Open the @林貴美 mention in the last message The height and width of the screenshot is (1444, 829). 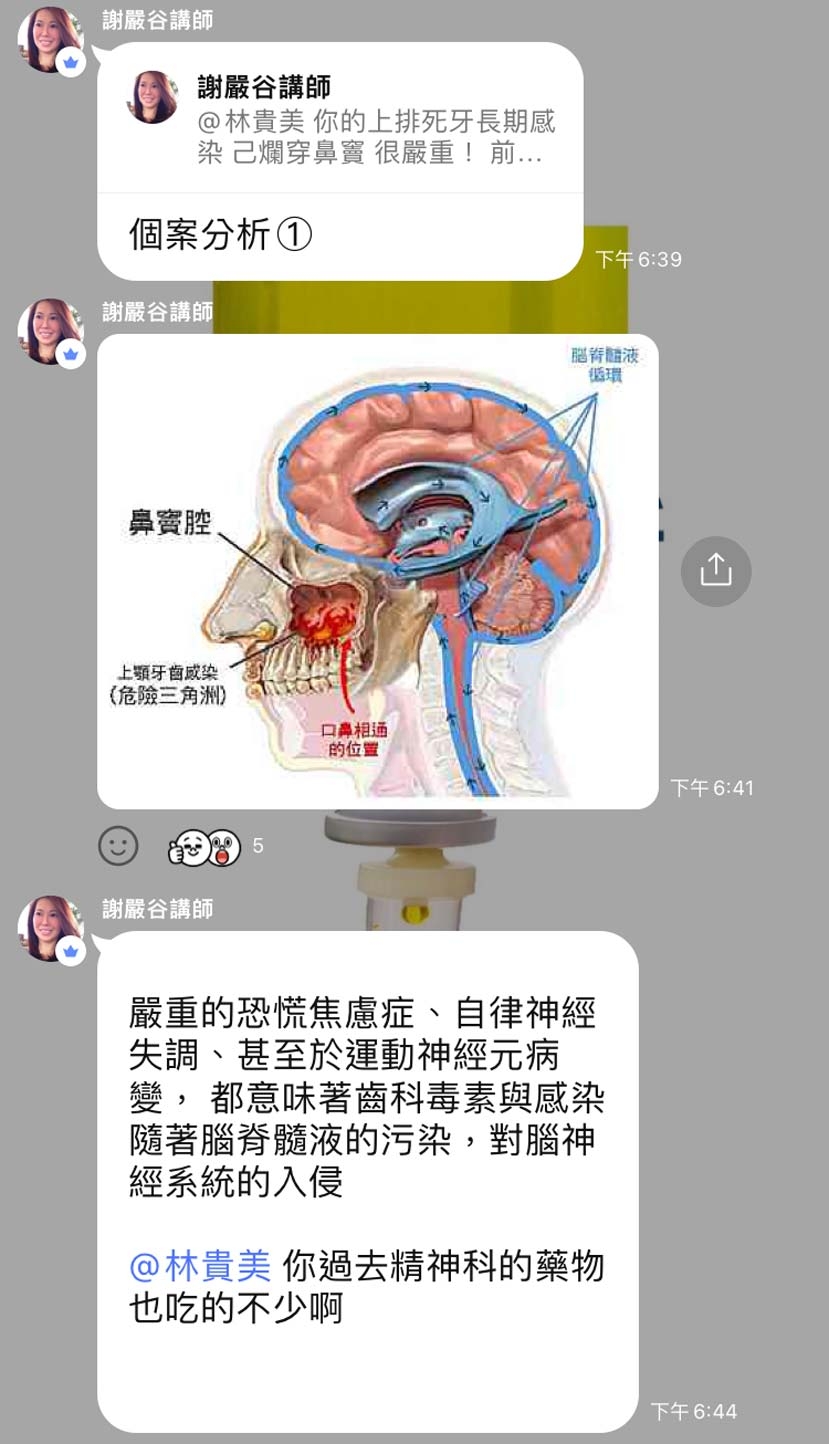click(x=201, y=1266)
